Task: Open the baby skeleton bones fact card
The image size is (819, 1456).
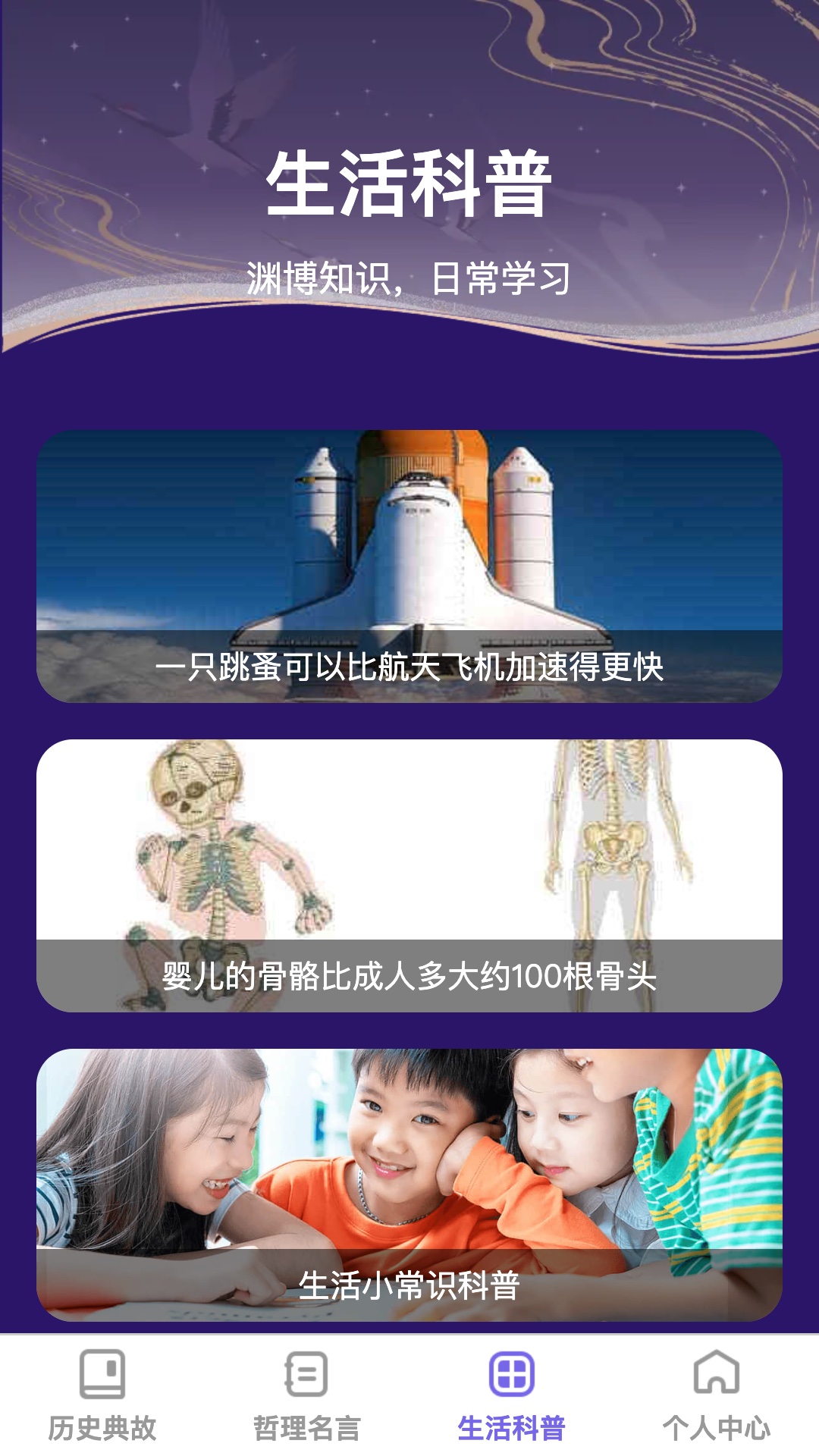Action: (x=409, y=875)
